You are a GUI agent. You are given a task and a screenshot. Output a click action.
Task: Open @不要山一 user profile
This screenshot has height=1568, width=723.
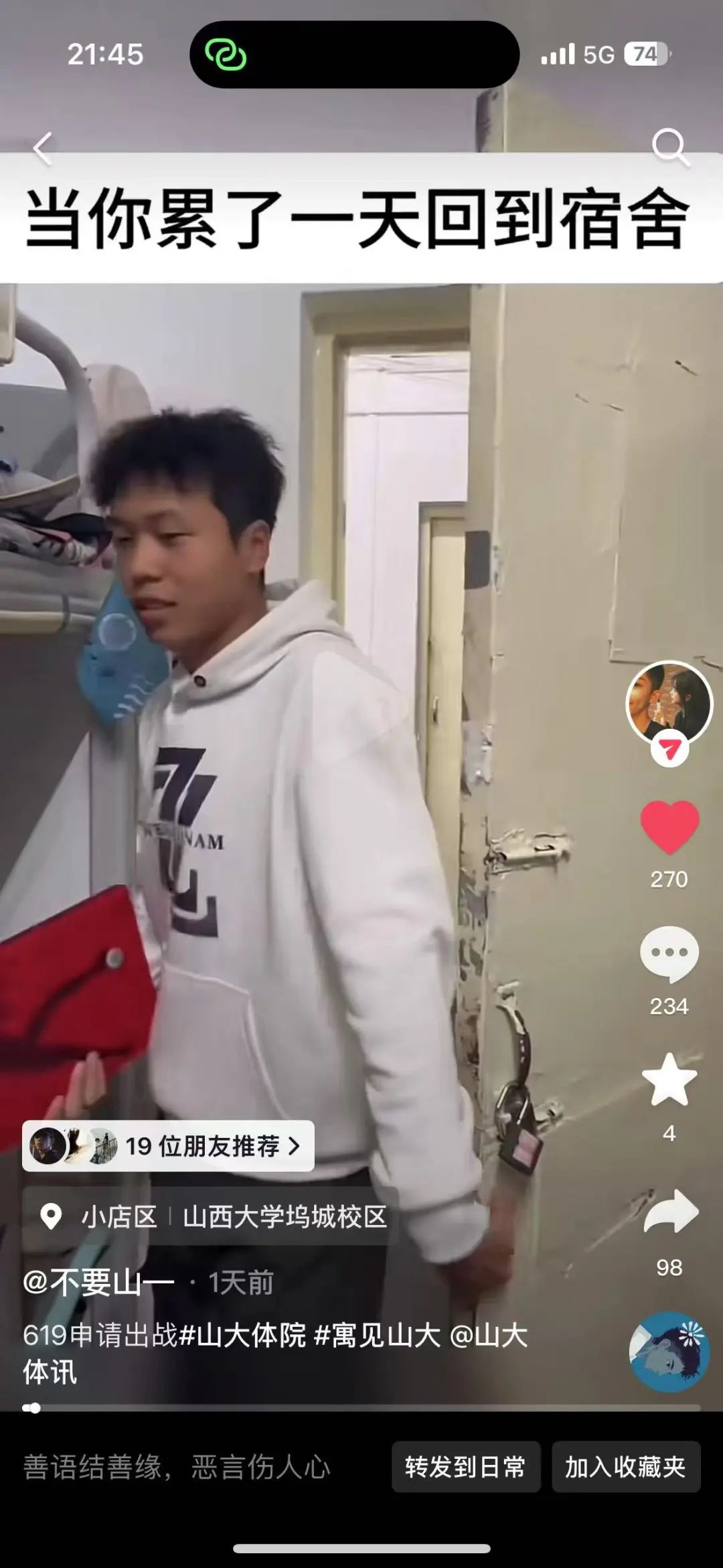[98, 1283]
